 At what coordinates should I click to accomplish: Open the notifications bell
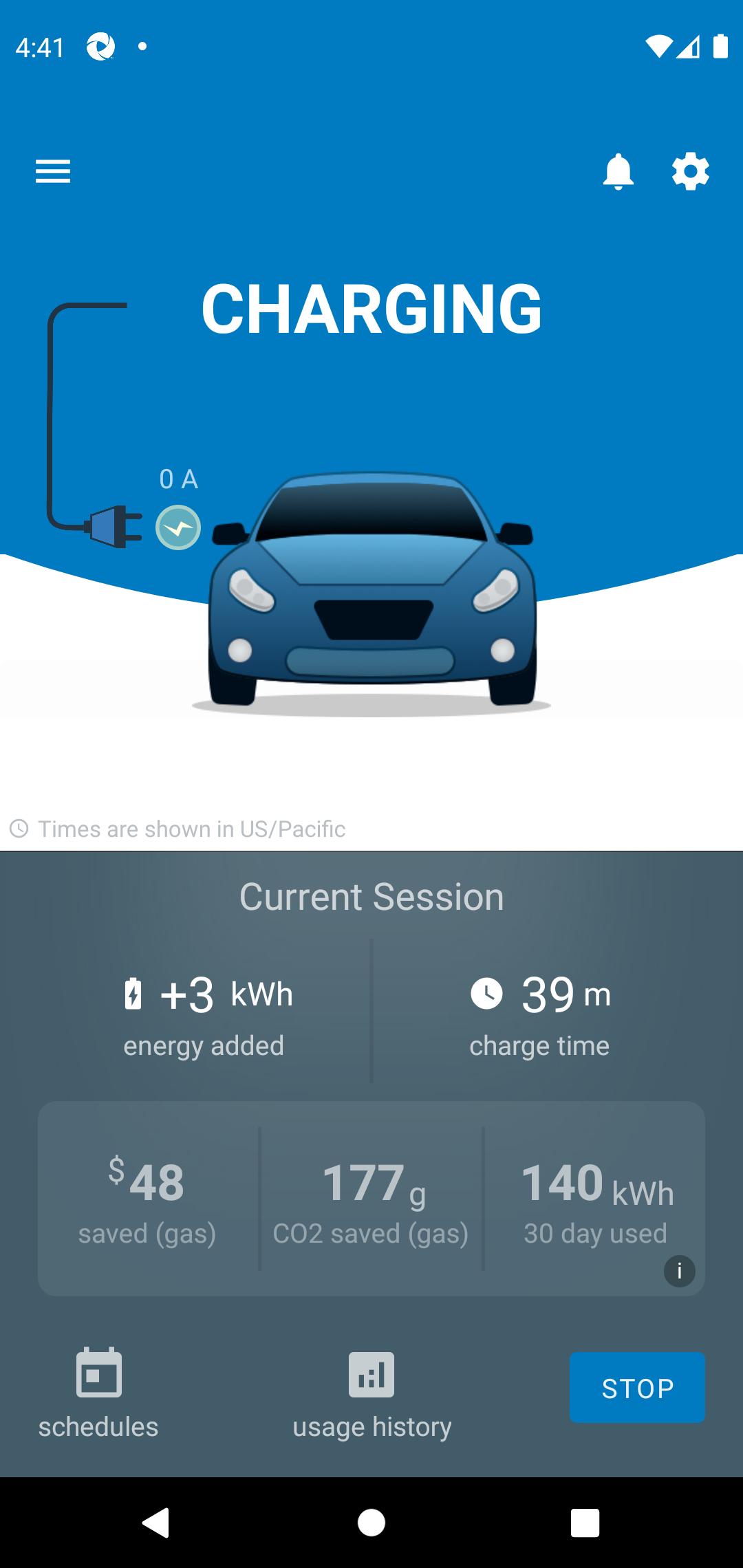[x=618, y=171]
